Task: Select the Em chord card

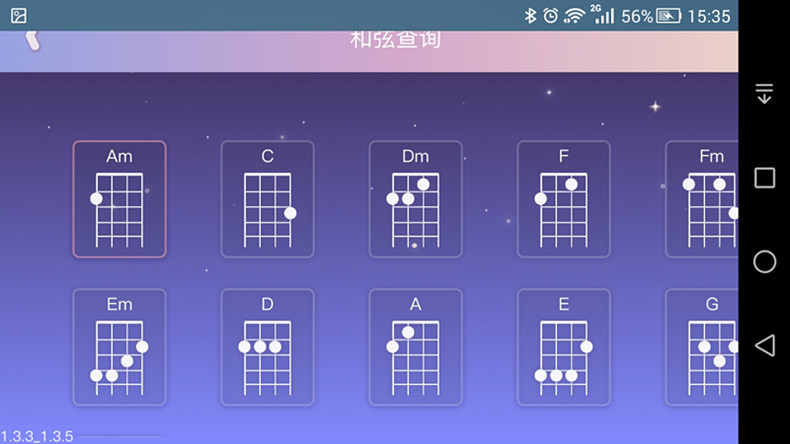Action: tap(119, 347)
